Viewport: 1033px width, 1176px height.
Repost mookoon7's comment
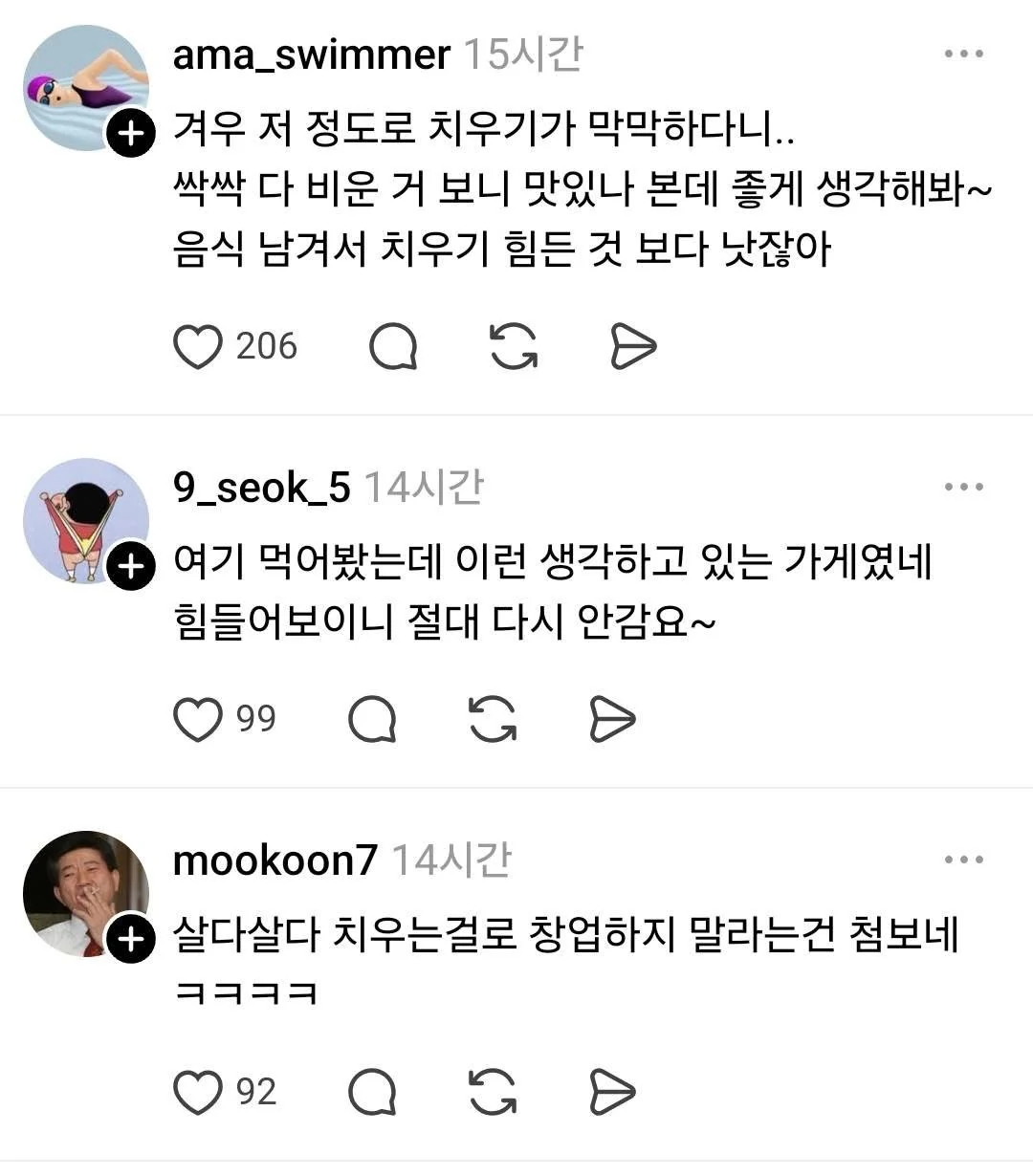click(493, 1093)
